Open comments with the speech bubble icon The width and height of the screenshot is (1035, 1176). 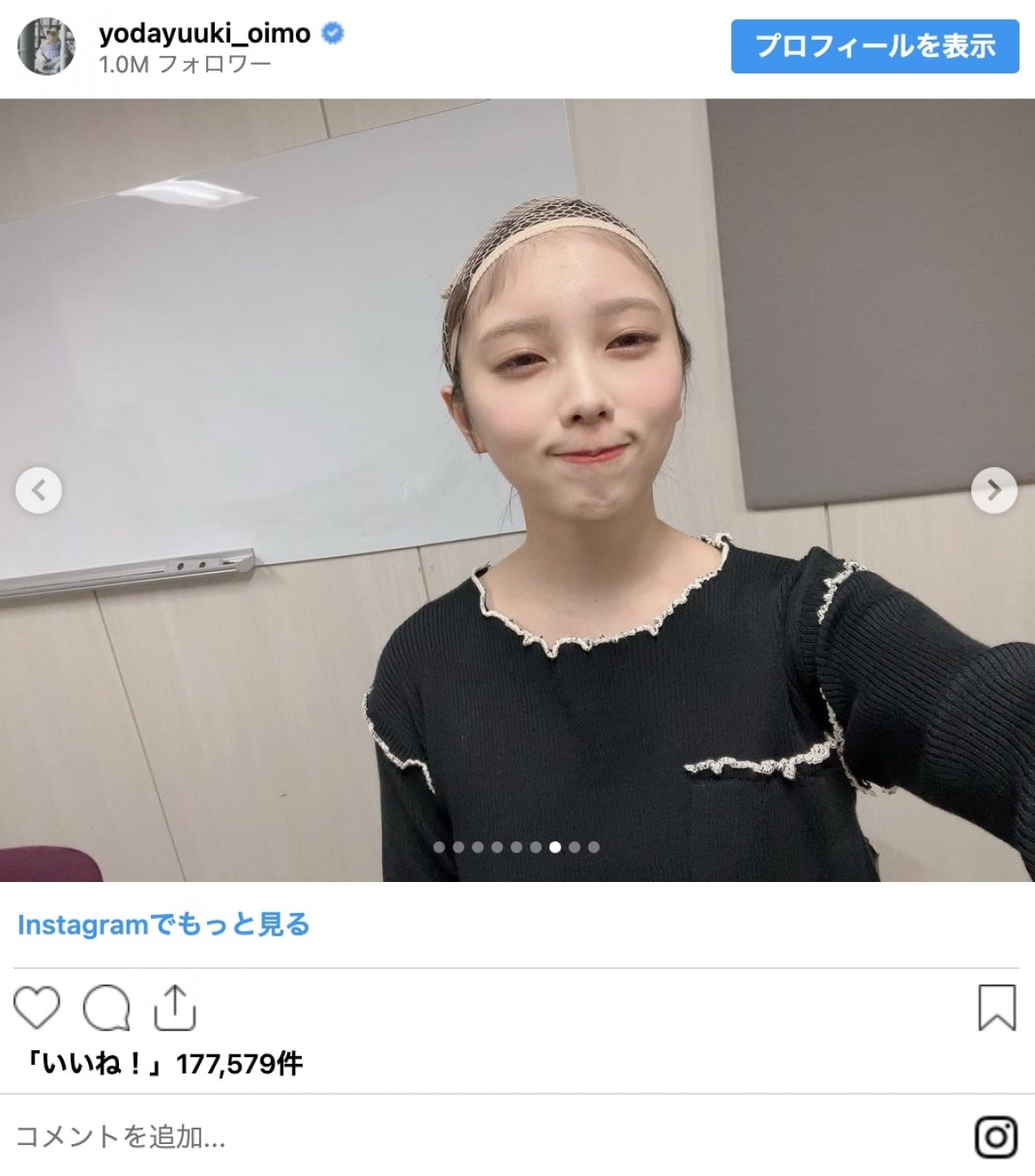[106, 1006]
